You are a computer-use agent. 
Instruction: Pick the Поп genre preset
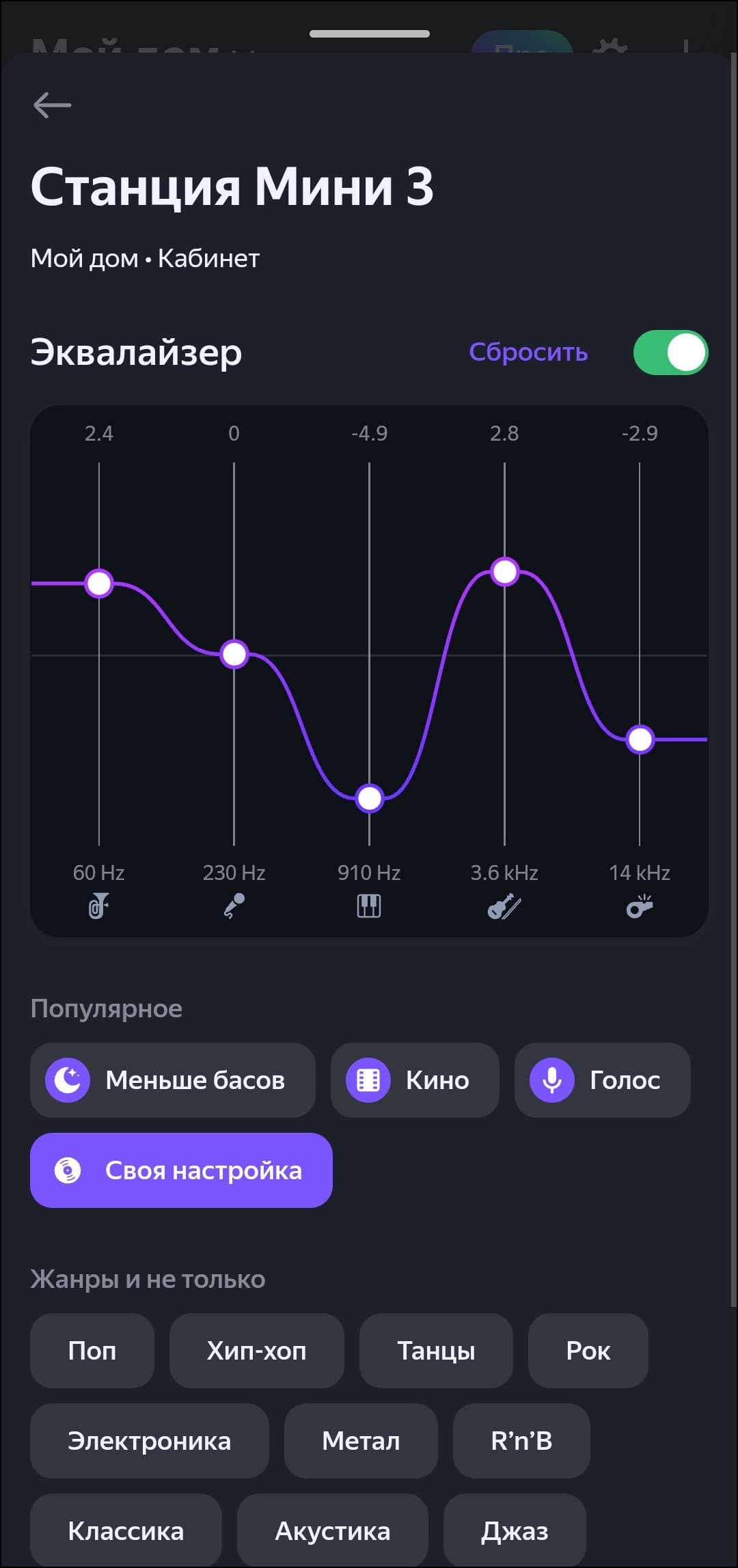point(92,1351)
